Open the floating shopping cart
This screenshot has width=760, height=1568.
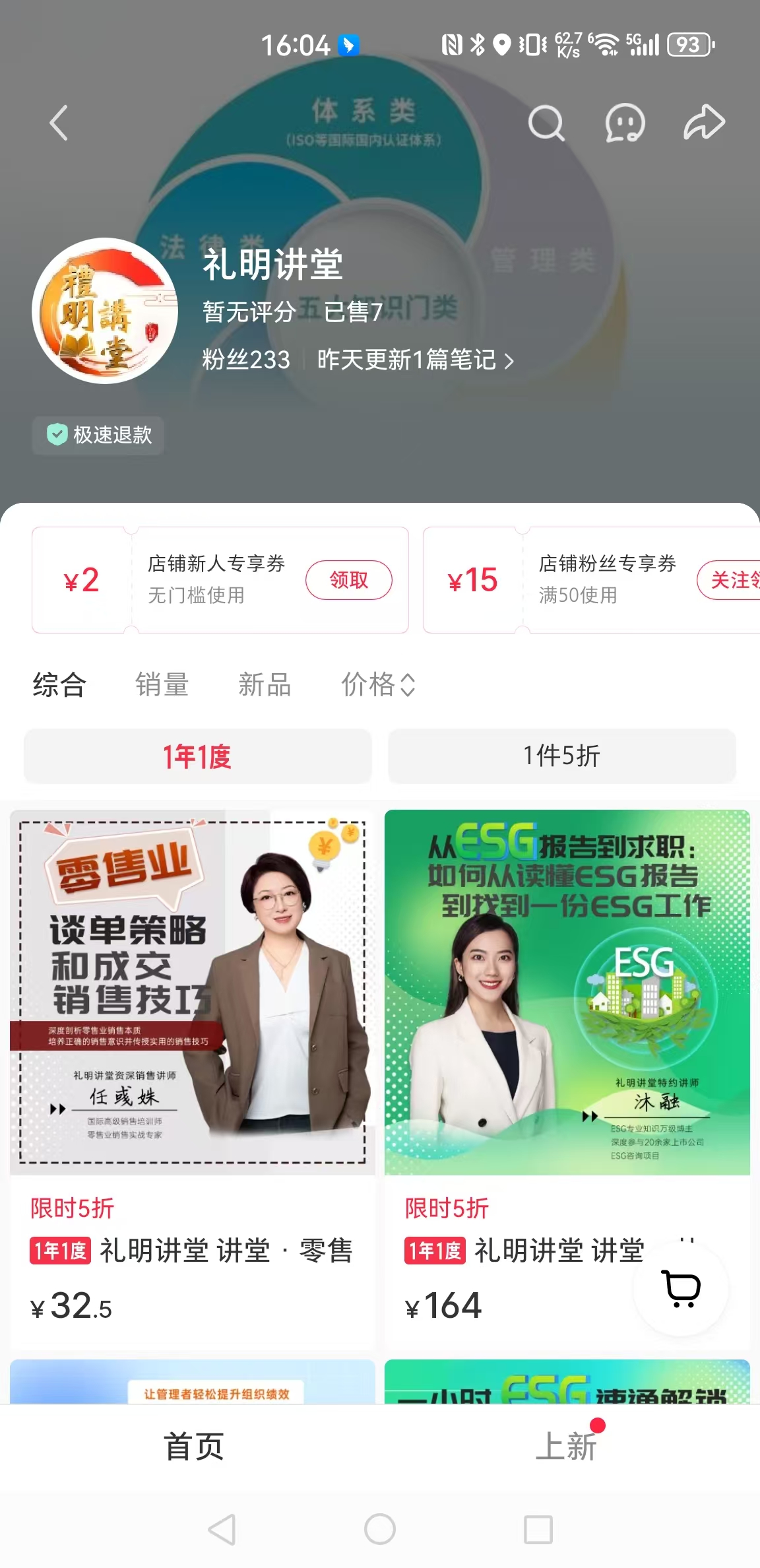pyautogui.click(x=681, y=1288)
